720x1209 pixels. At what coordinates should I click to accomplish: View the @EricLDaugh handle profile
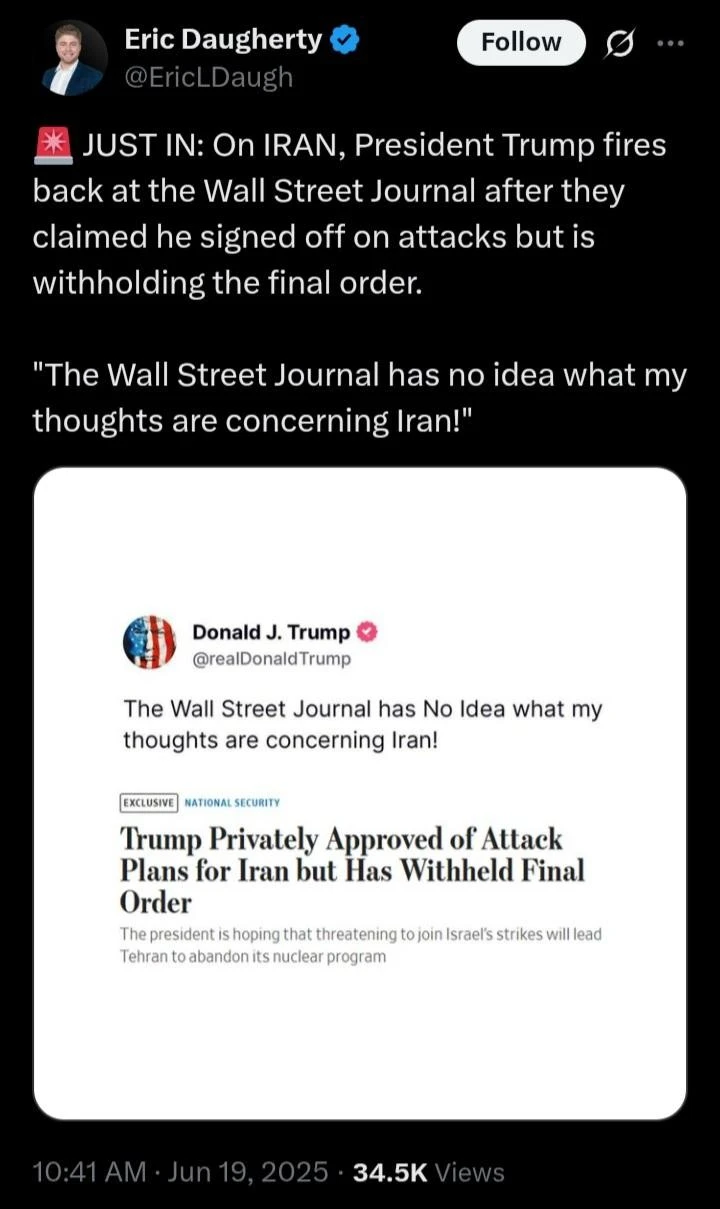click(208, 77)
